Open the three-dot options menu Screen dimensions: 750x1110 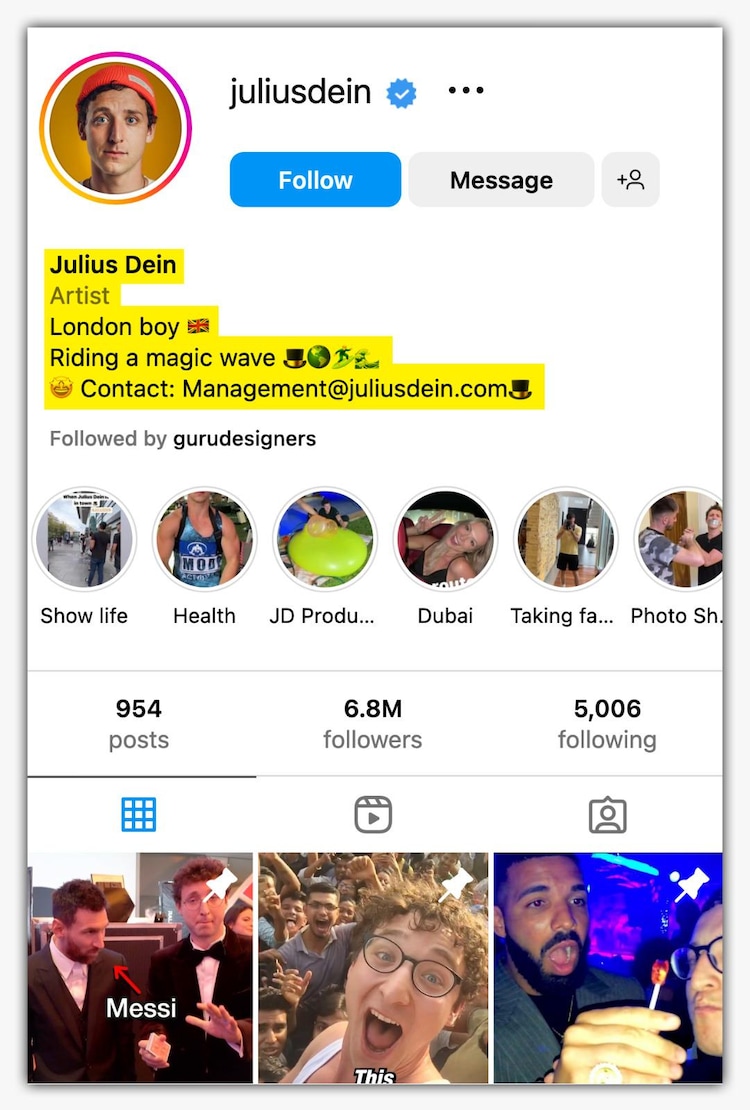tap(465, 92)
